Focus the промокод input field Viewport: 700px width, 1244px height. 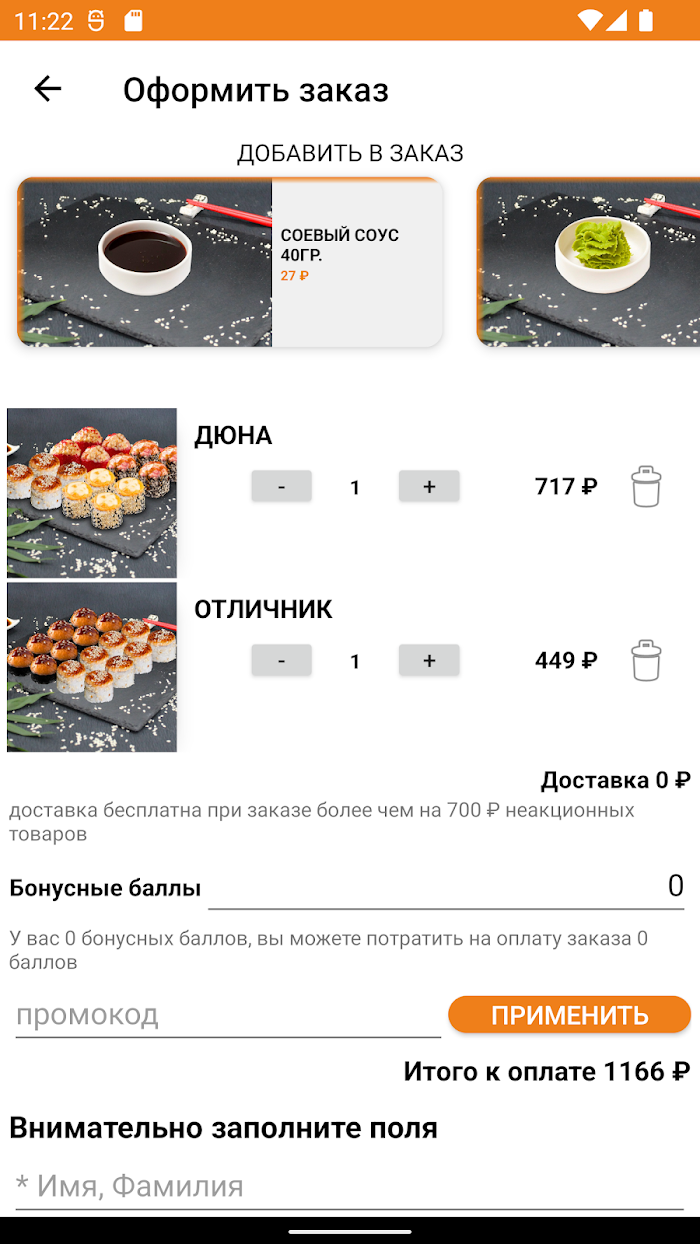tap(228, 1016)
